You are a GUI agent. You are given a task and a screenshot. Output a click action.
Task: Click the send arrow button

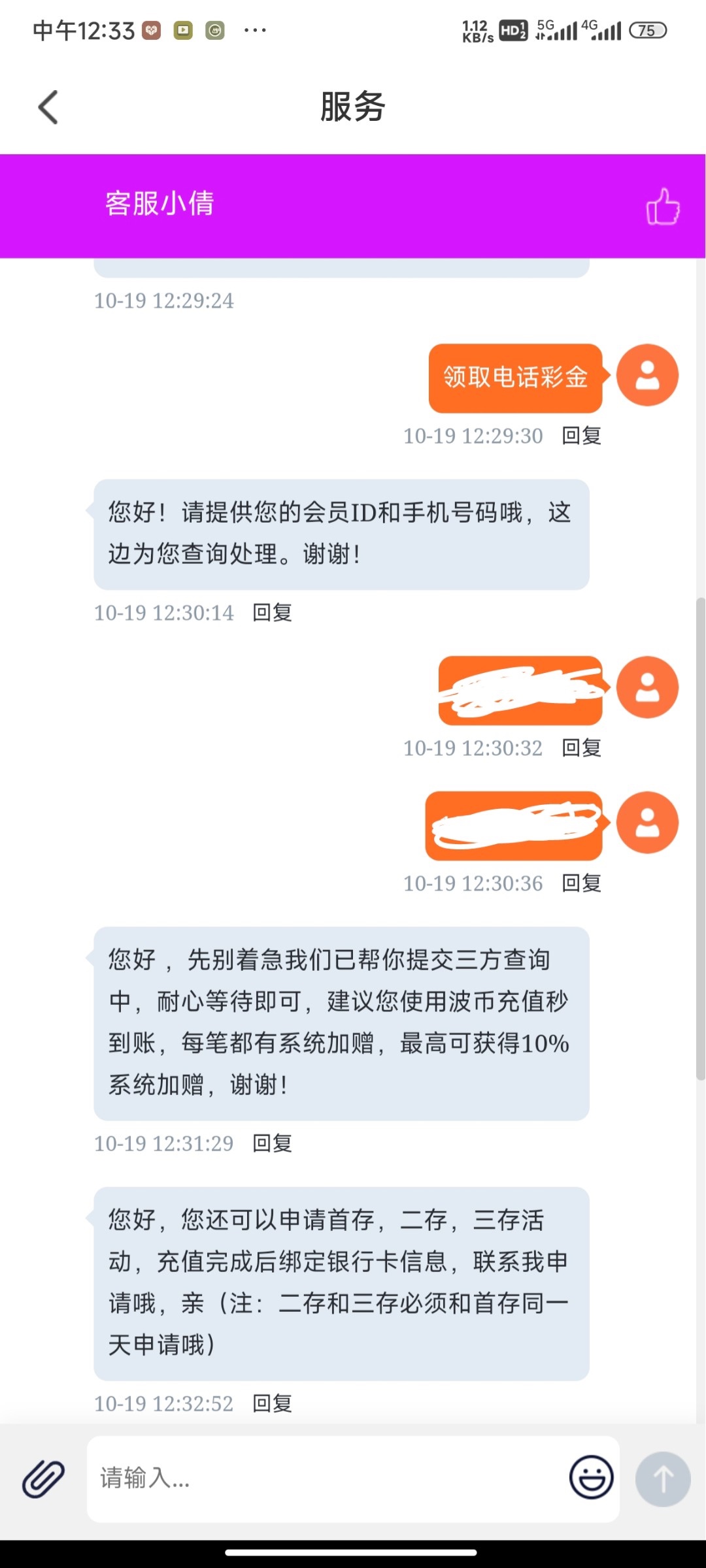[x=662, y=1478]
